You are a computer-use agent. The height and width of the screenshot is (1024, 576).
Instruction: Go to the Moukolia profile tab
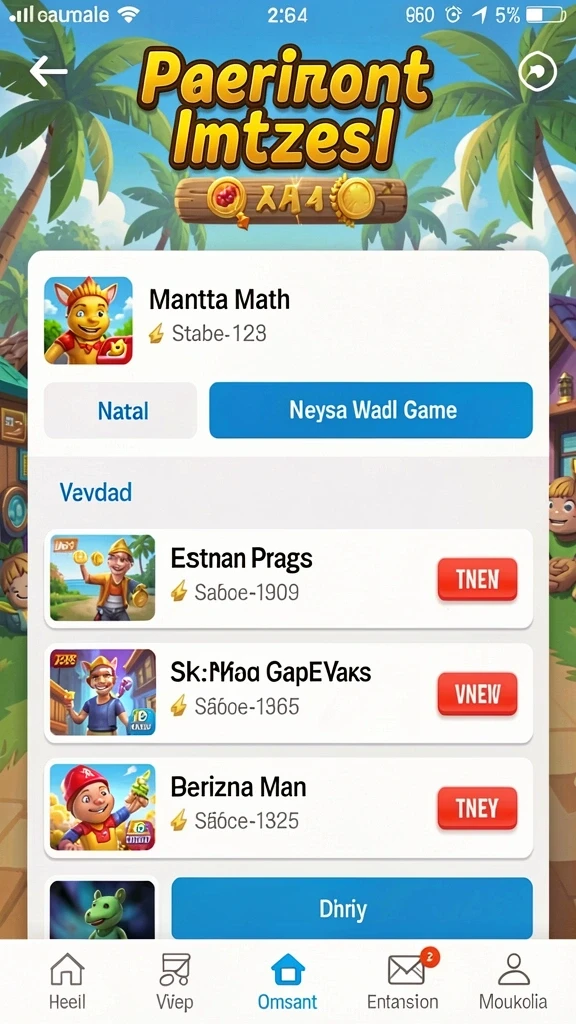tap(513, 981)
